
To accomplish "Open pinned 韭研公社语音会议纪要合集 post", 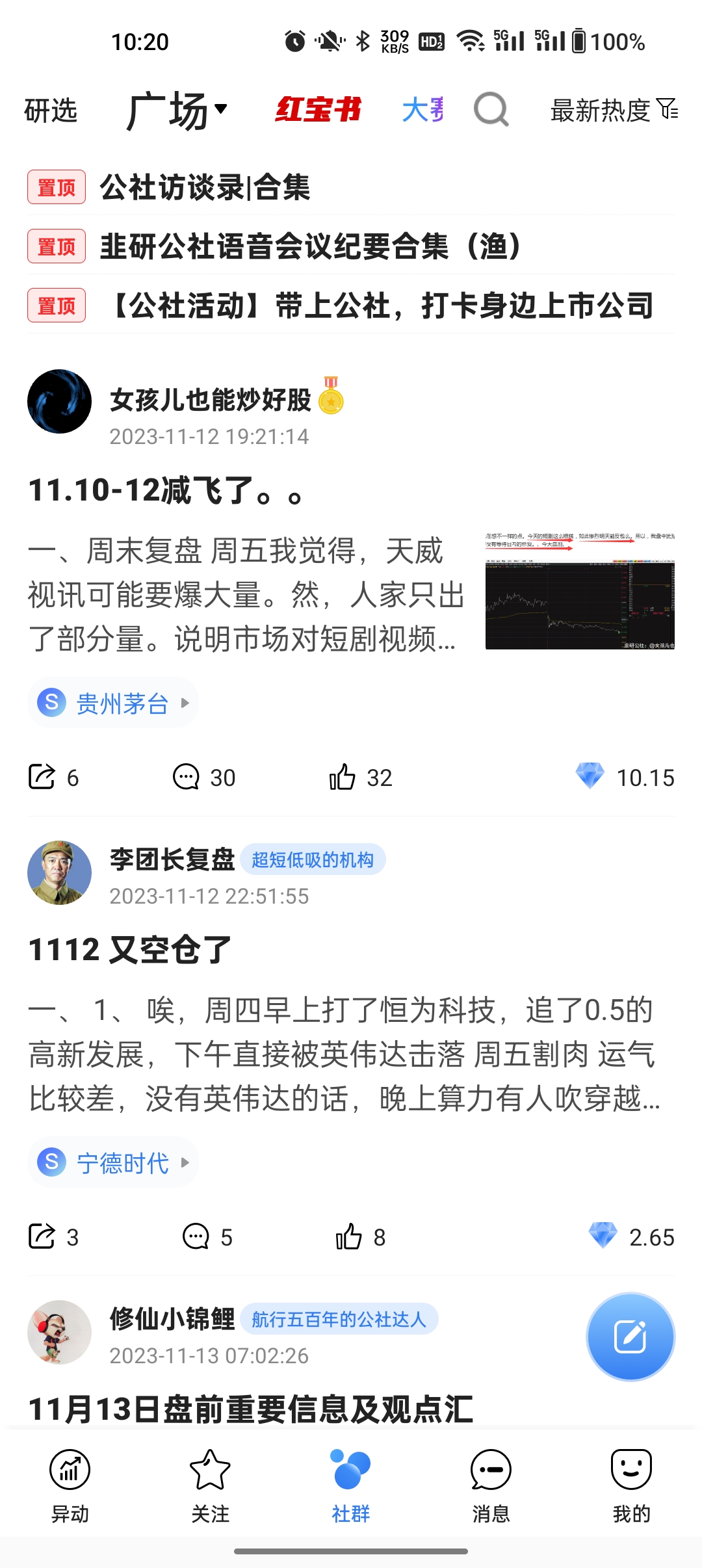I will coord(311,246).
